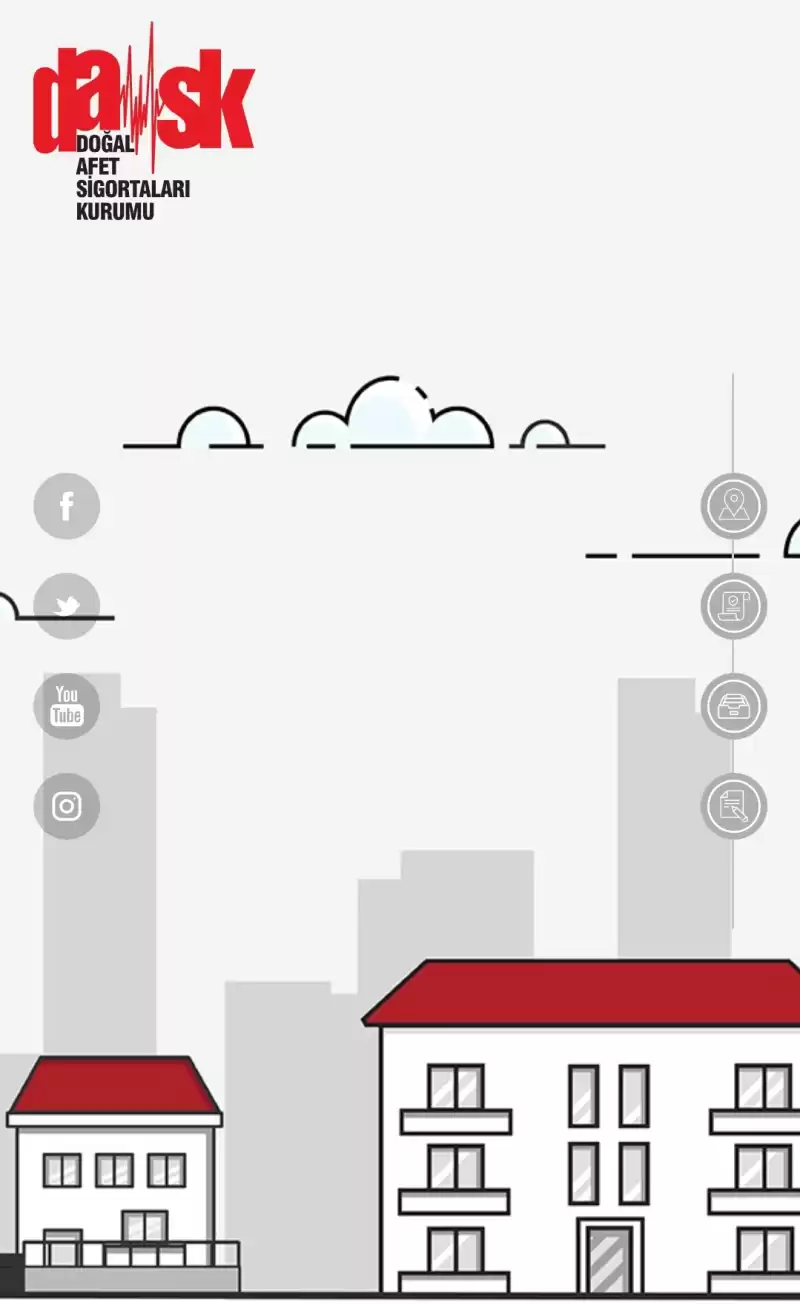Open the document with pen icon
Viewport: 800px width, 1305px height.
tap(733, 806)
